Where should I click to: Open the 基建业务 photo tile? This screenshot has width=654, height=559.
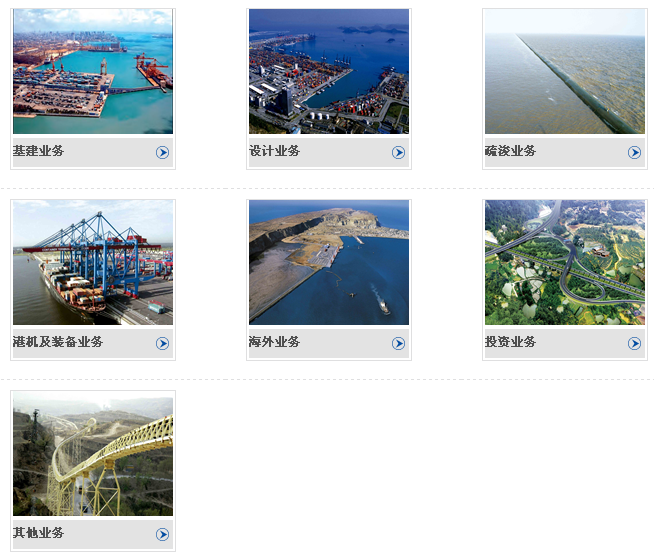click(92, 72)
